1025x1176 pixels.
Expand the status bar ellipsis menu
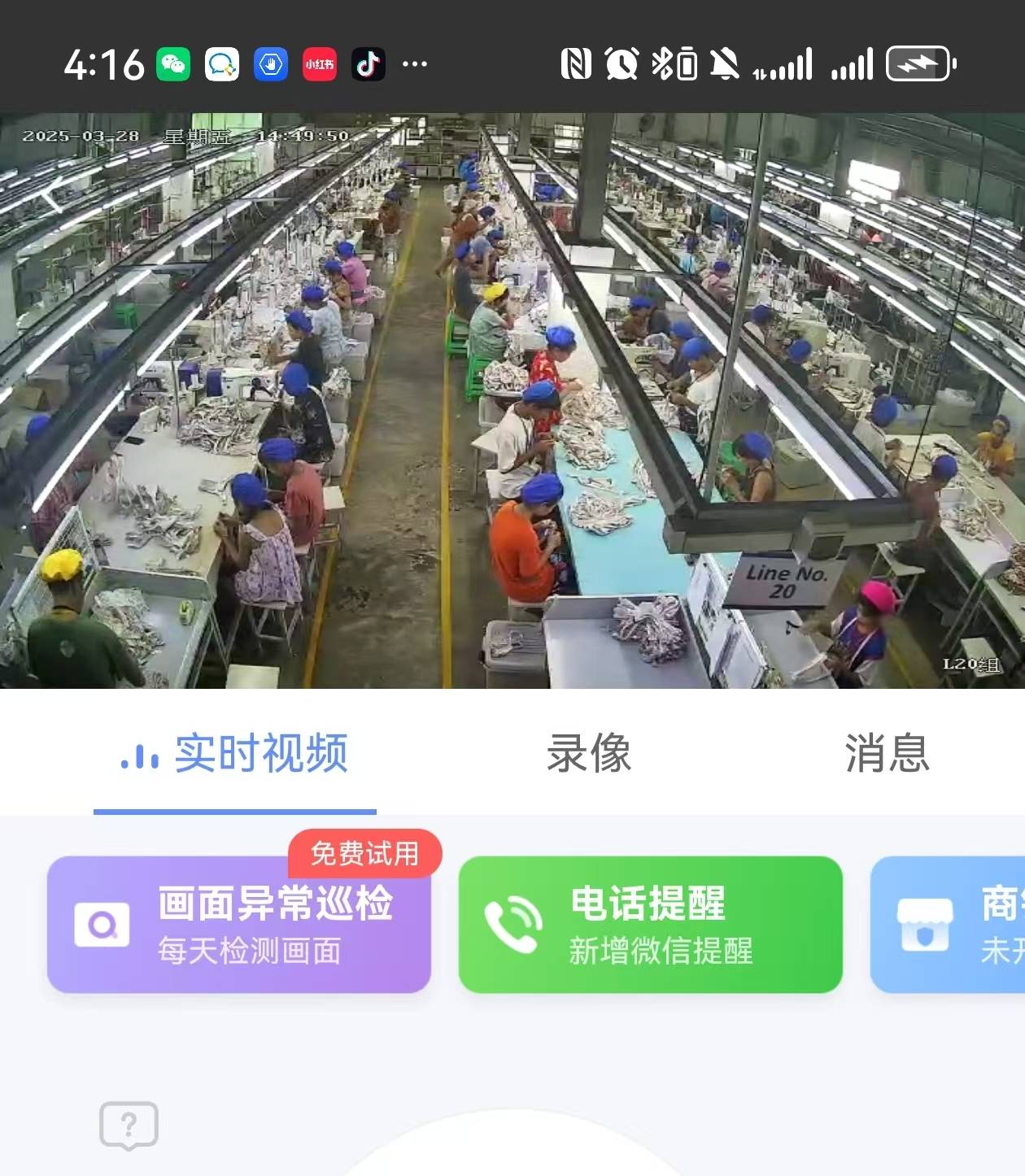pos(415,65)
